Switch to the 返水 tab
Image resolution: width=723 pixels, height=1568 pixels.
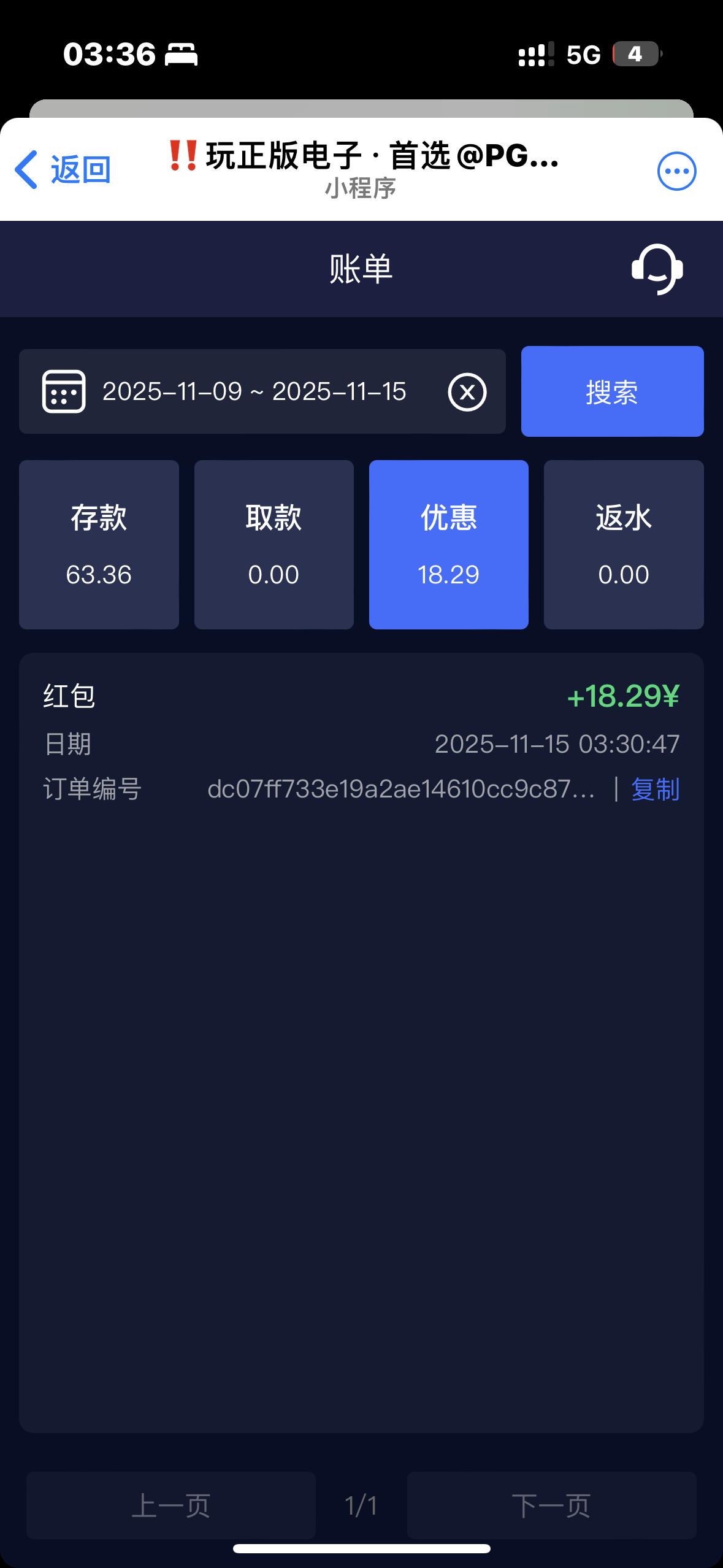(623, 544)
